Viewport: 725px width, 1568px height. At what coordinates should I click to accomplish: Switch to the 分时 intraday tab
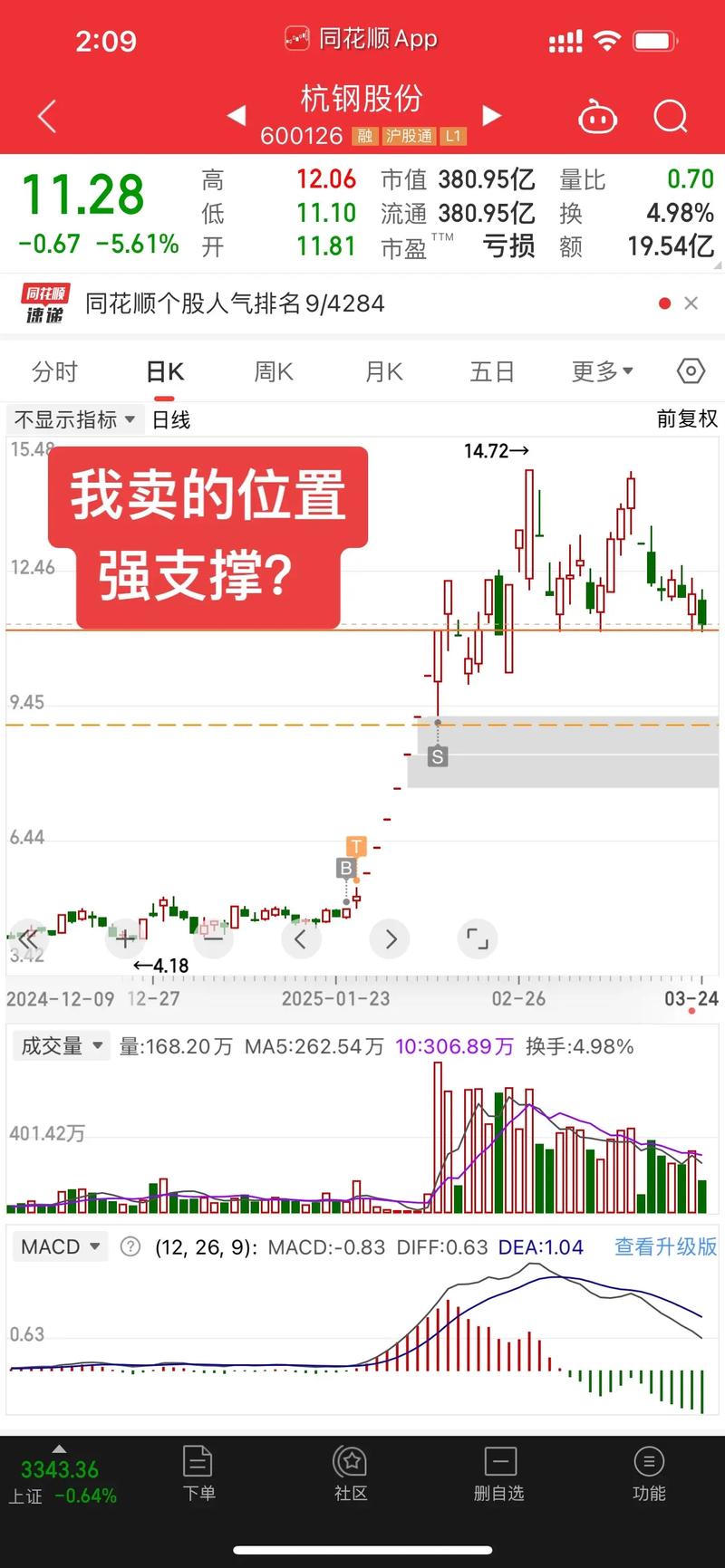click(x=54, y=370)
